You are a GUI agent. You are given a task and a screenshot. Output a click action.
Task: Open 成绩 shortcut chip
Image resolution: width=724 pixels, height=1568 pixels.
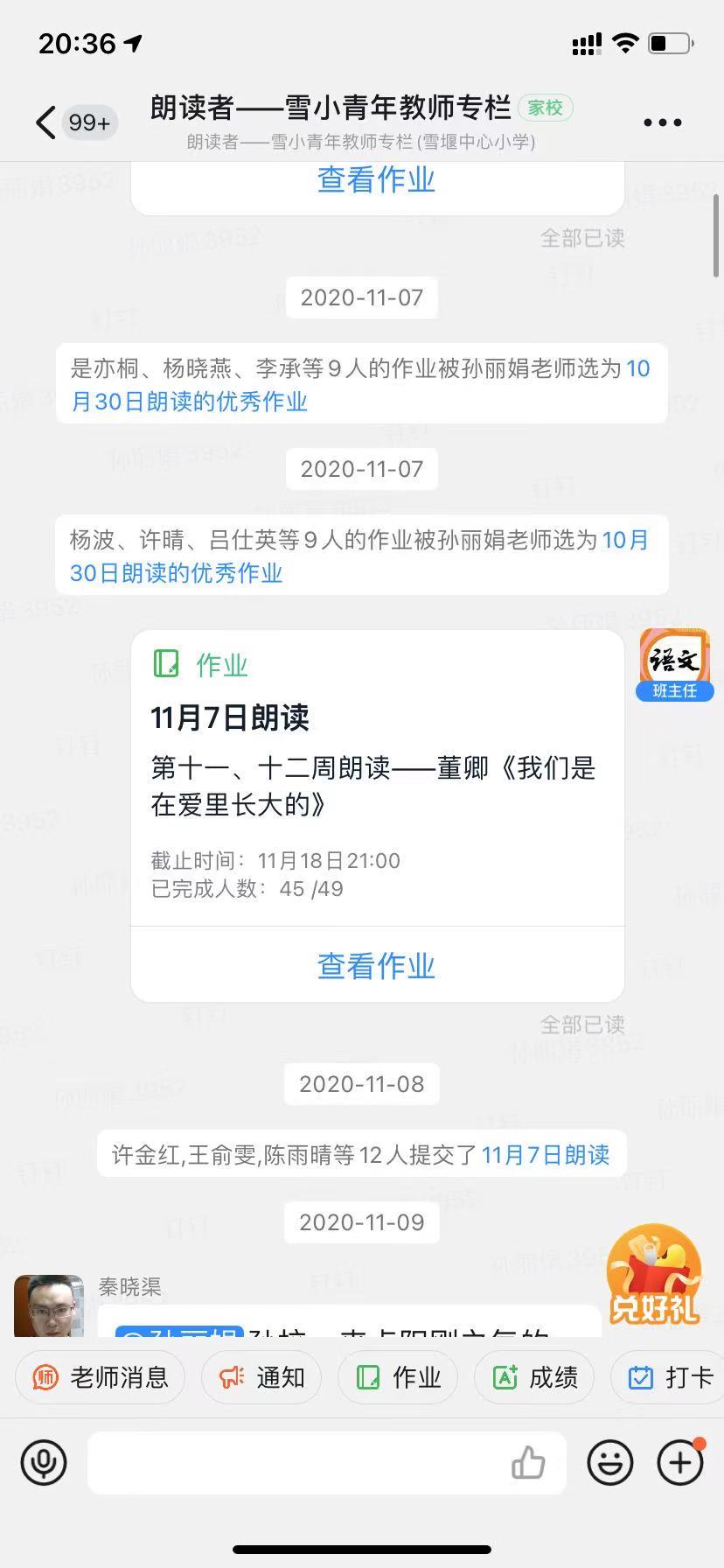[534, 1378]
